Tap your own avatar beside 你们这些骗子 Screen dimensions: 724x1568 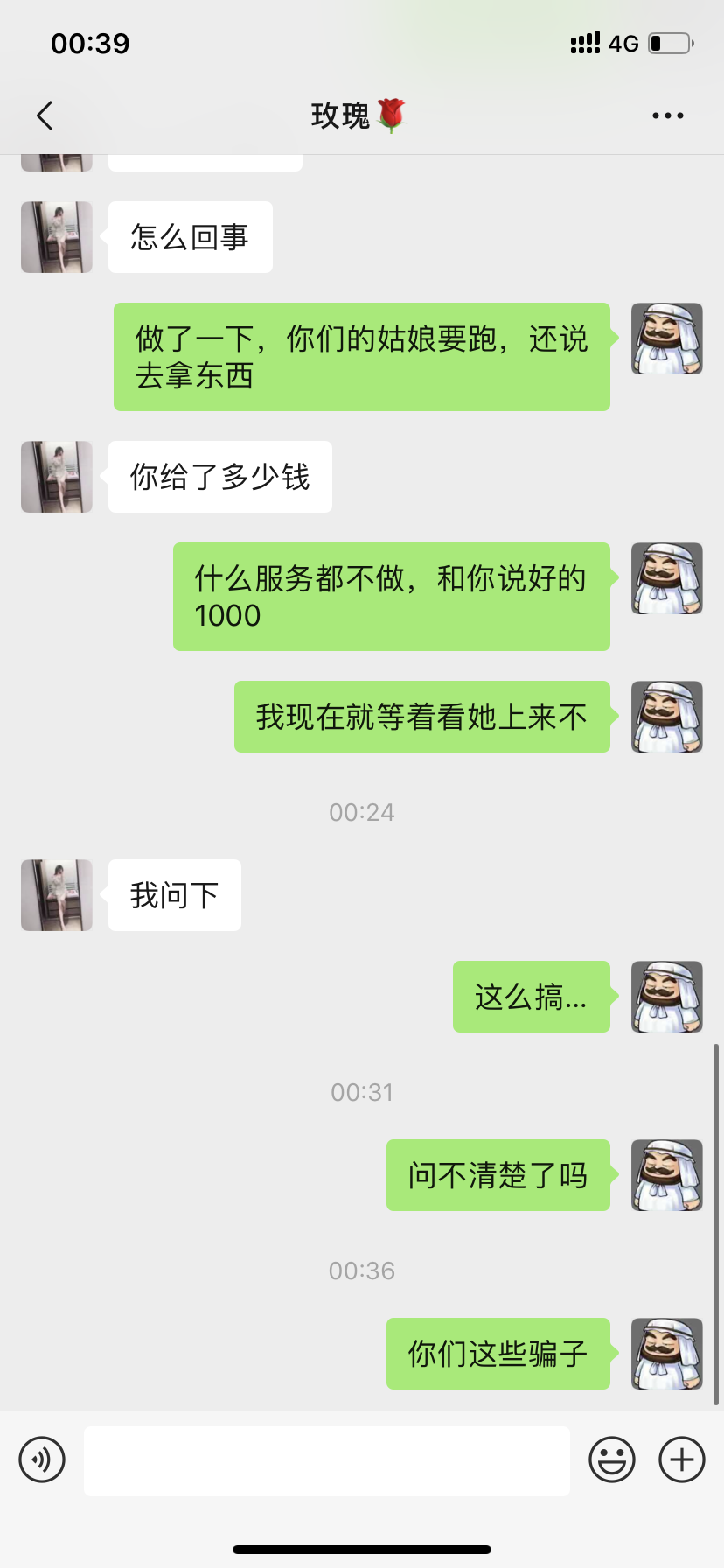(x=666, y=1353)
